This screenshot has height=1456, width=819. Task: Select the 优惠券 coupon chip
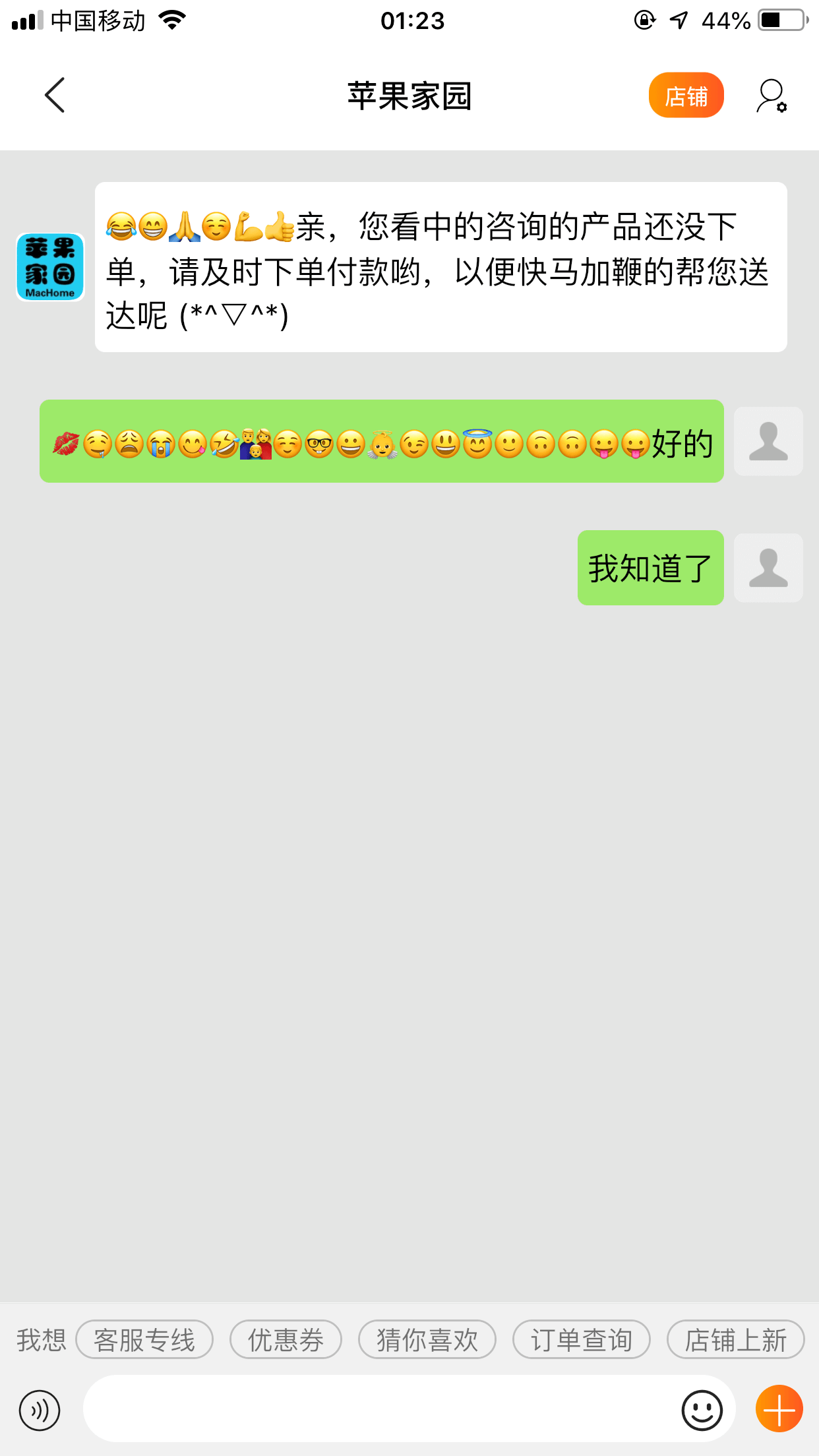click(286, 1339)
